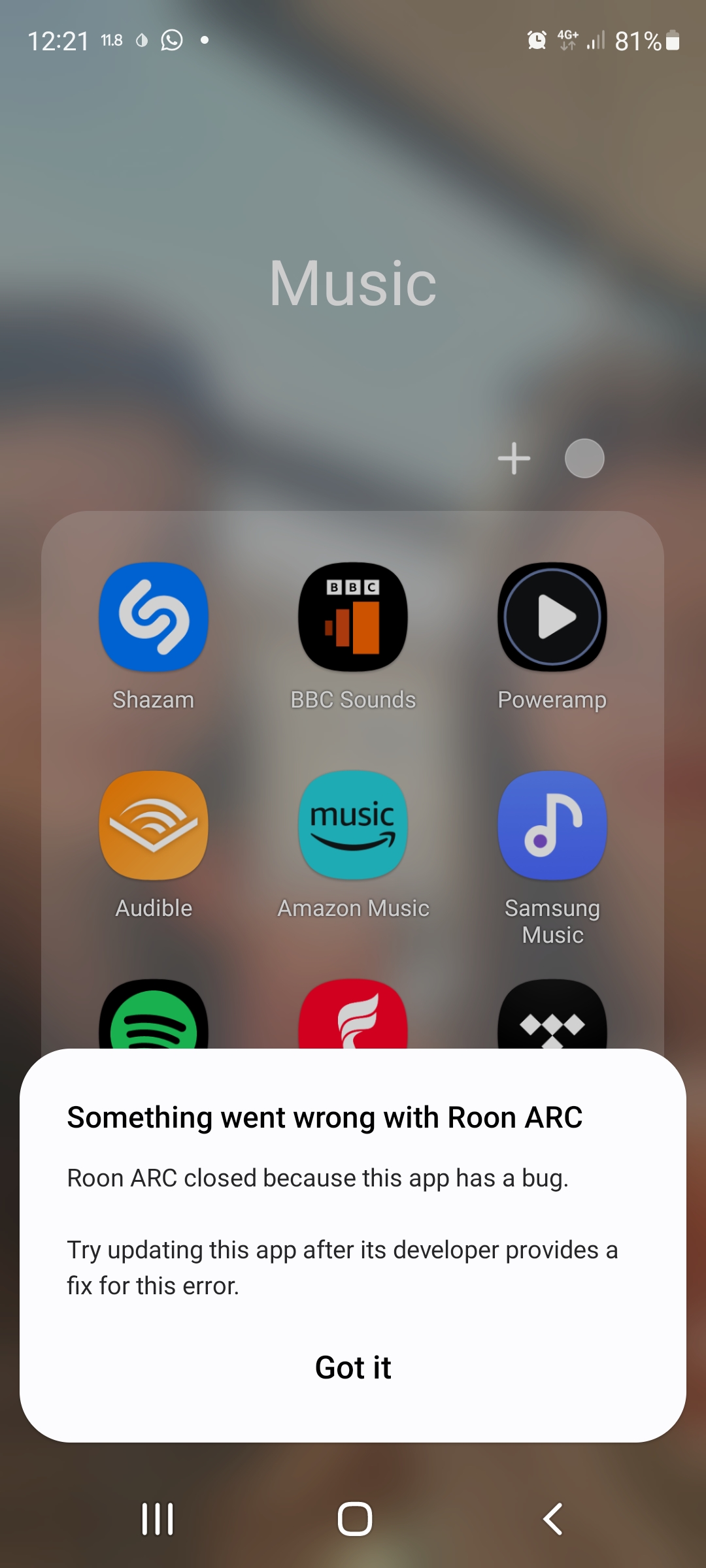This screenshot has height=1568, width=706.
Task: Open recent apps from navigation bar
Action: [x=158, y=1518]
